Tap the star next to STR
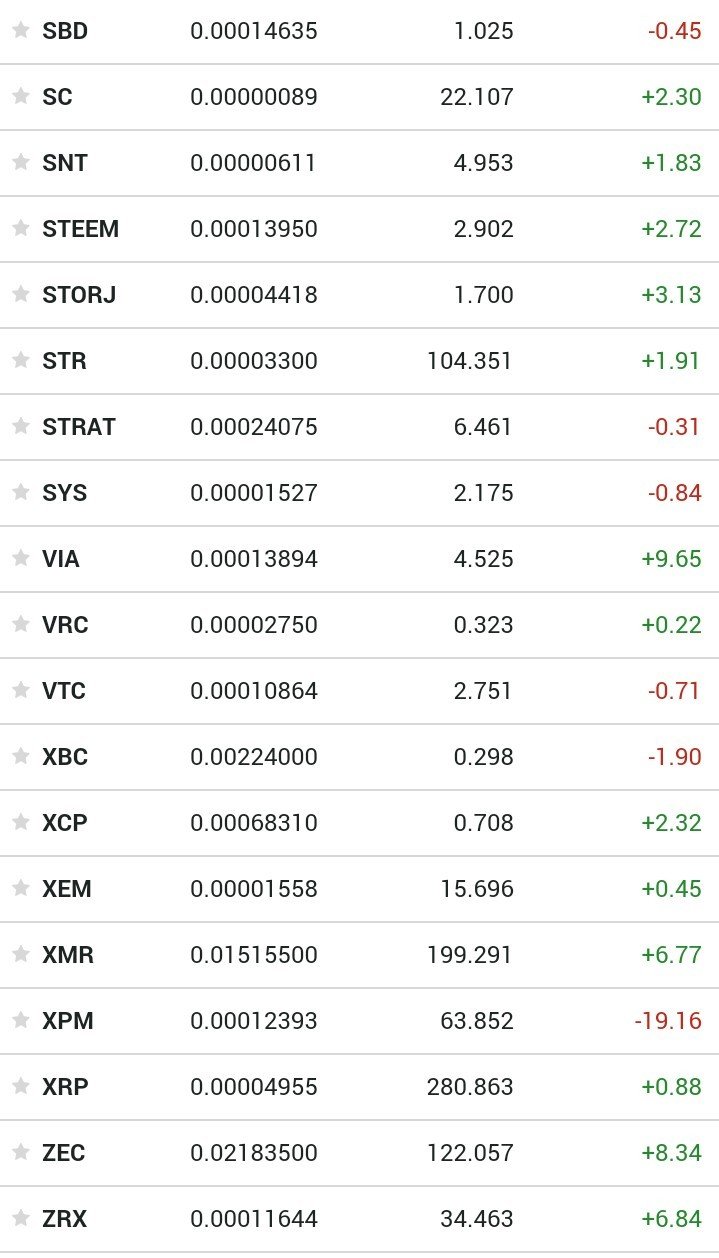 20,360
